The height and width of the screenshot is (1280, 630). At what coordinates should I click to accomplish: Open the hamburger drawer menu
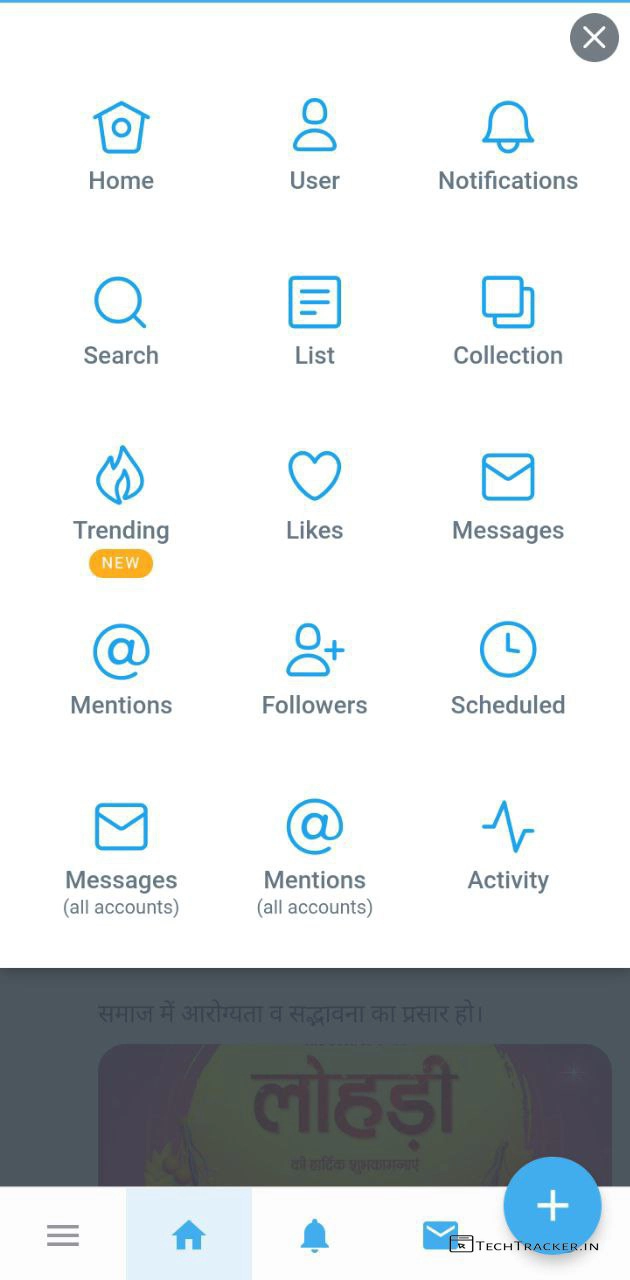coord(63,1236)
